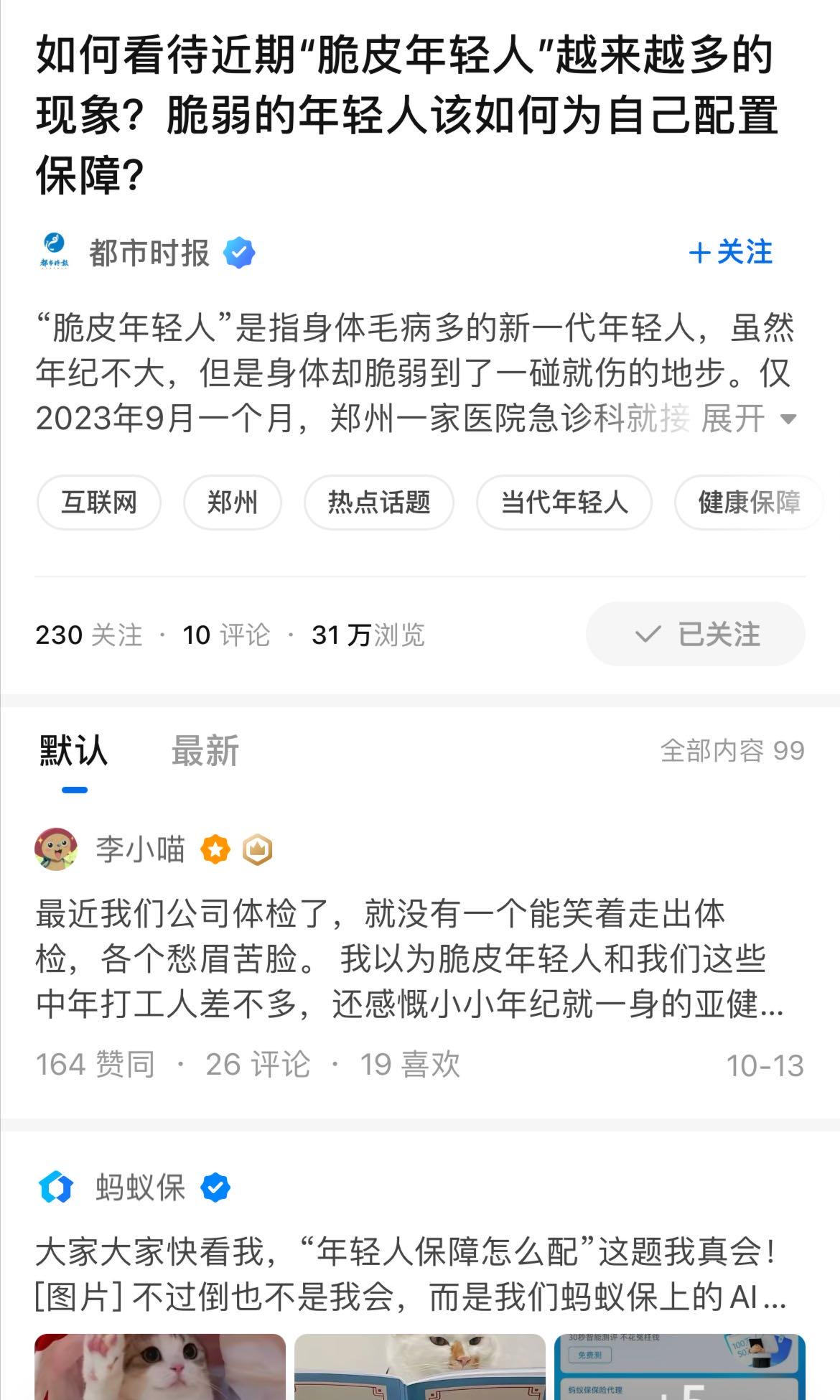Select the 热点话题 topic chip

pyautogui.click(x=378, y=503)
